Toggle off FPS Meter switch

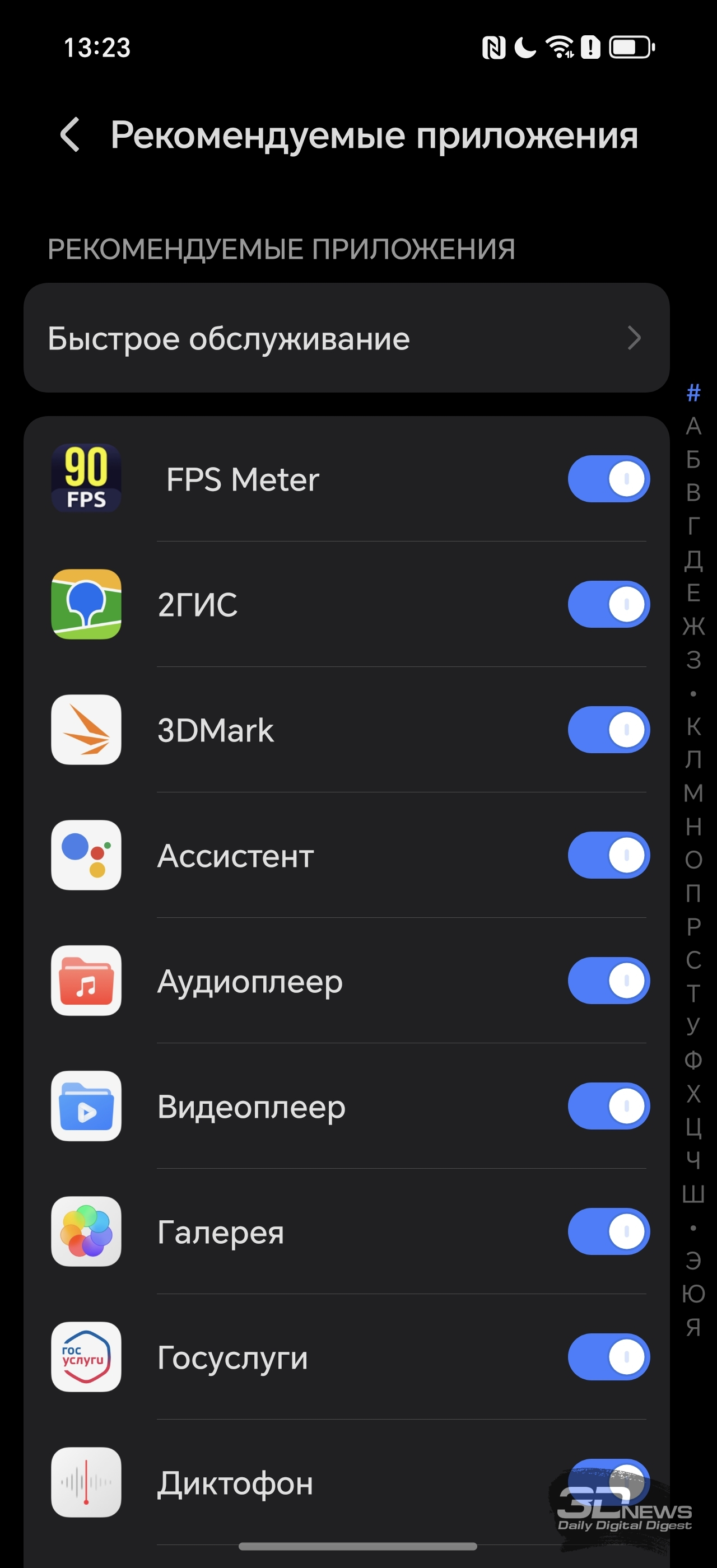[609, 479]
